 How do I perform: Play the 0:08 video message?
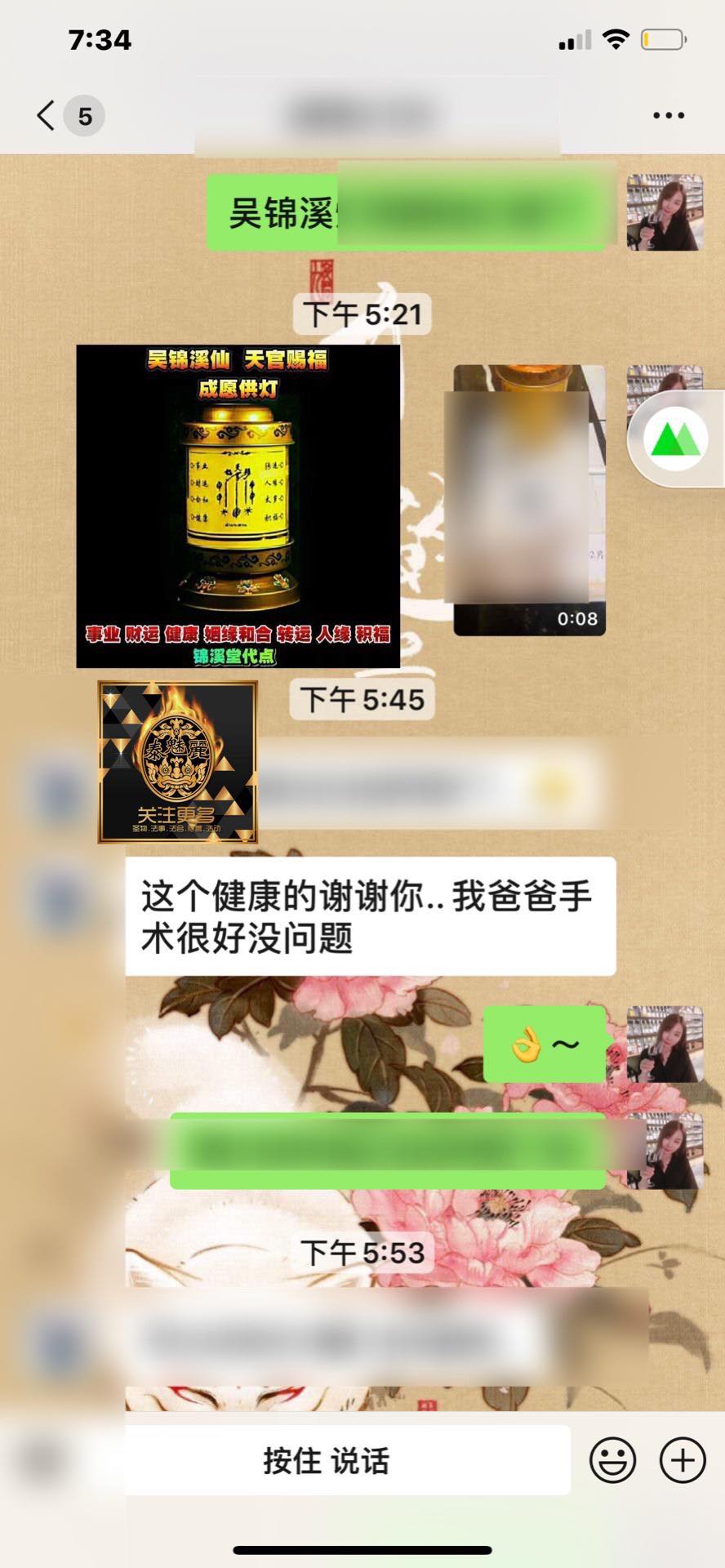529,500
